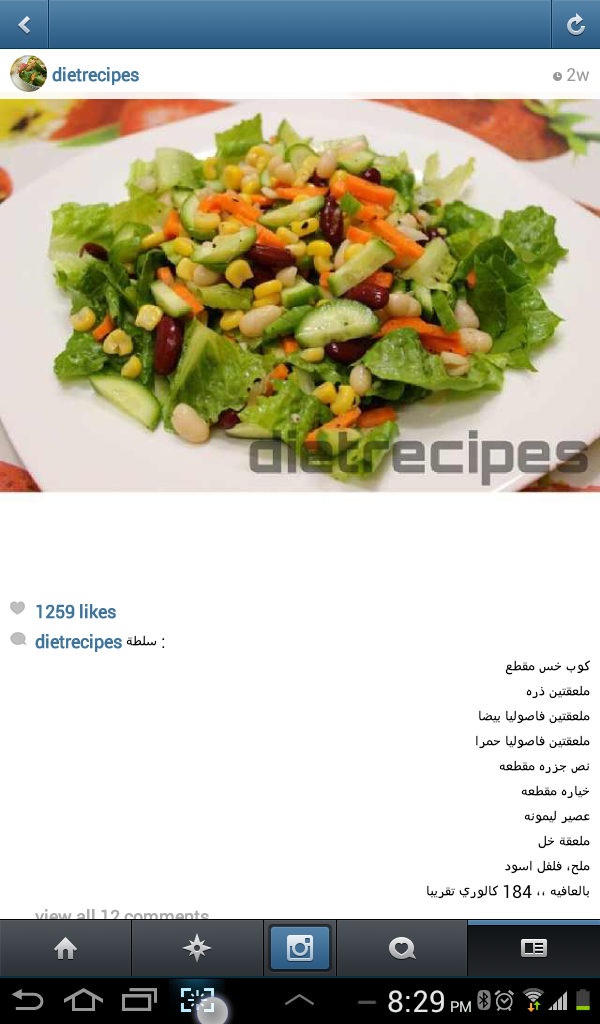This screenshot has width=600, height=1024.
Task: Open dietrecipes username in the post header
Action: click(x=95, y=75)
